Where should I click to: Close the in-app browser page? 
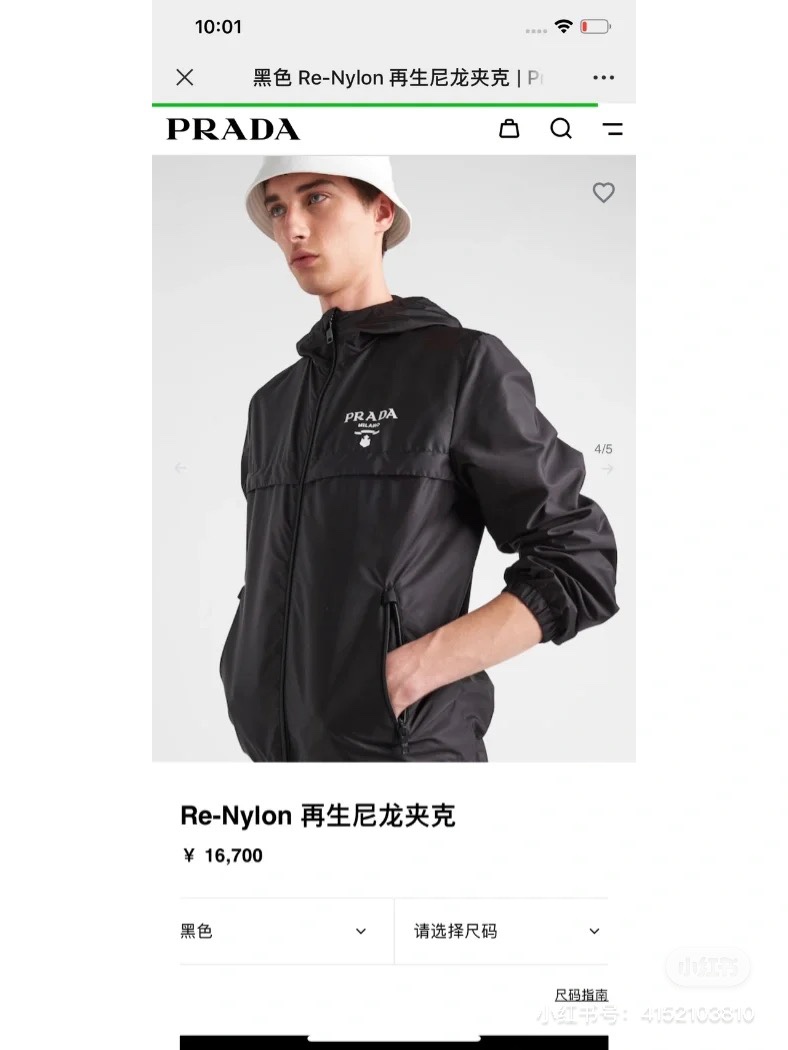pos(185,77)
